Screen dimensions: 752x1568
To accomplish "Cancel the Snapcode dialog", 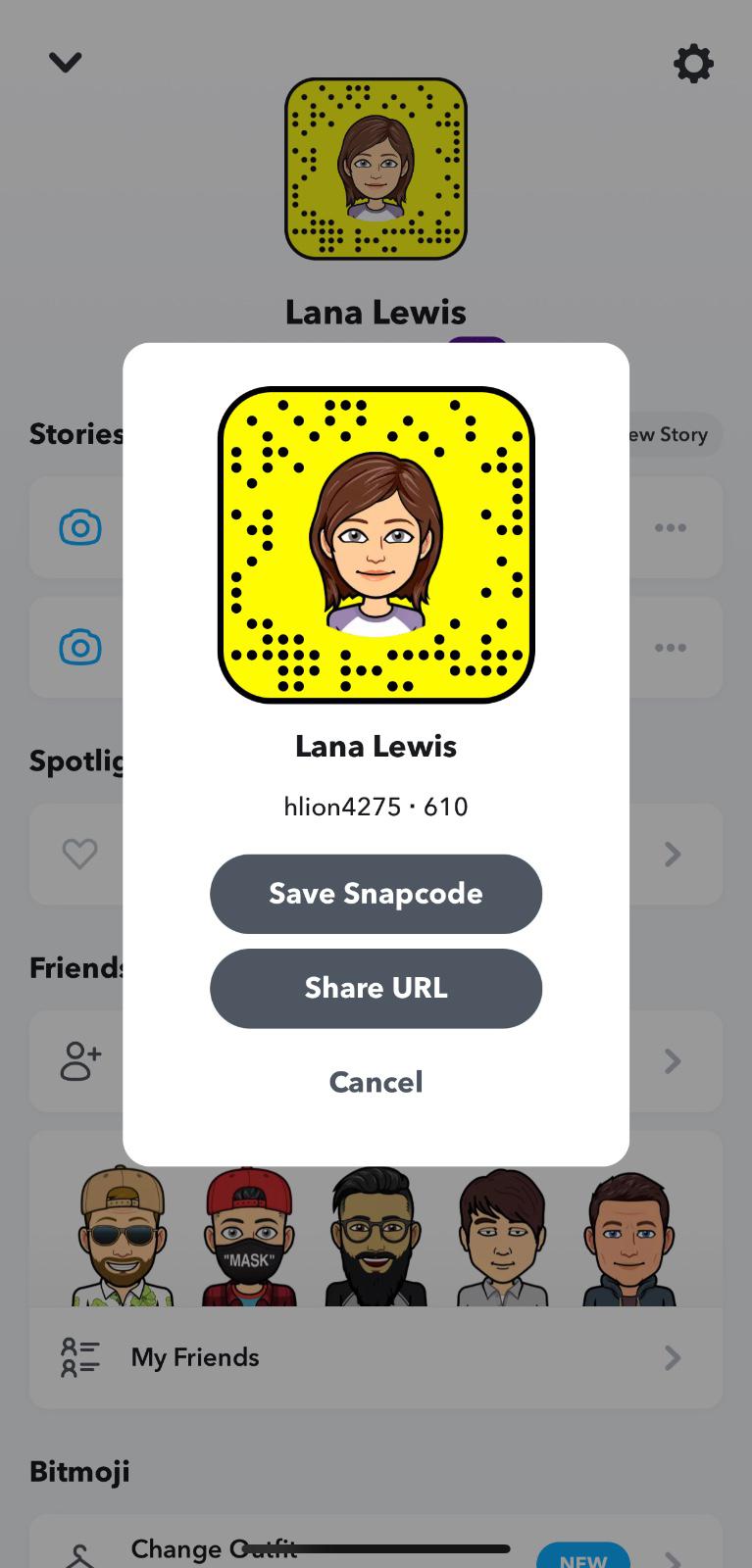I will point(376,1082).
